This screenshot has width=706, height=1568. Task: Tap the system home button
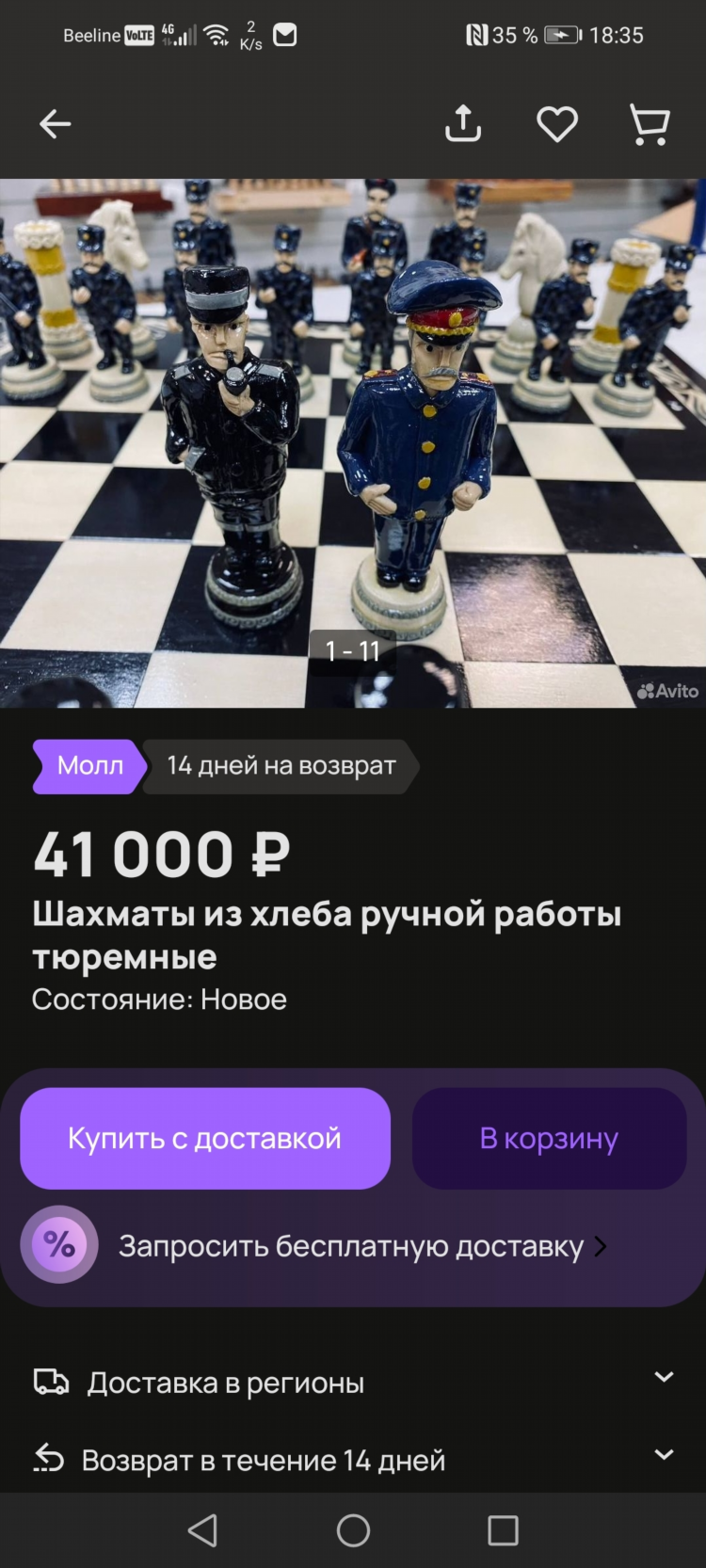[353, 1530]
